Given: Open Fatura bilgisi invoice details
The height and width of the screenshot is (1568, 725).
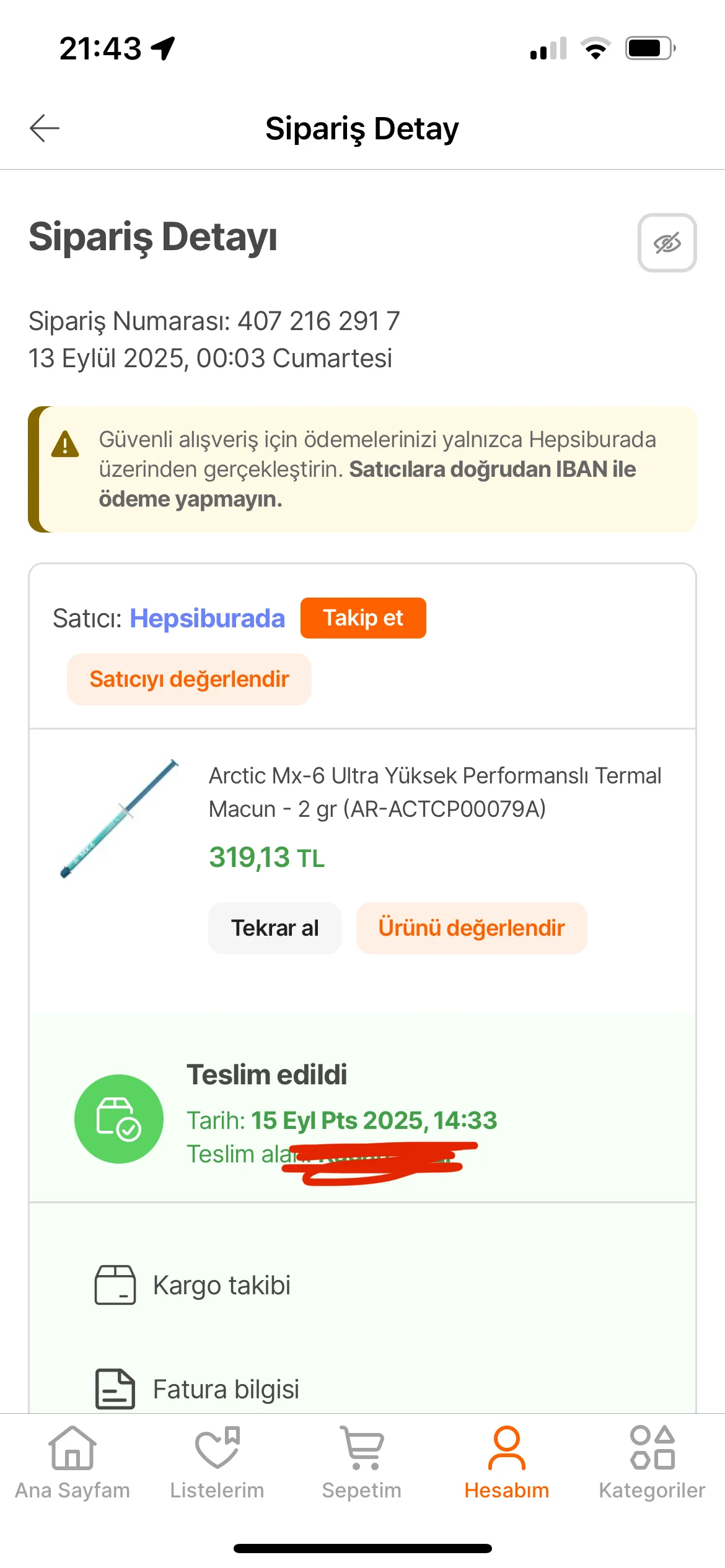Looking at the screenshot, I should click(x=226, y=1388).
